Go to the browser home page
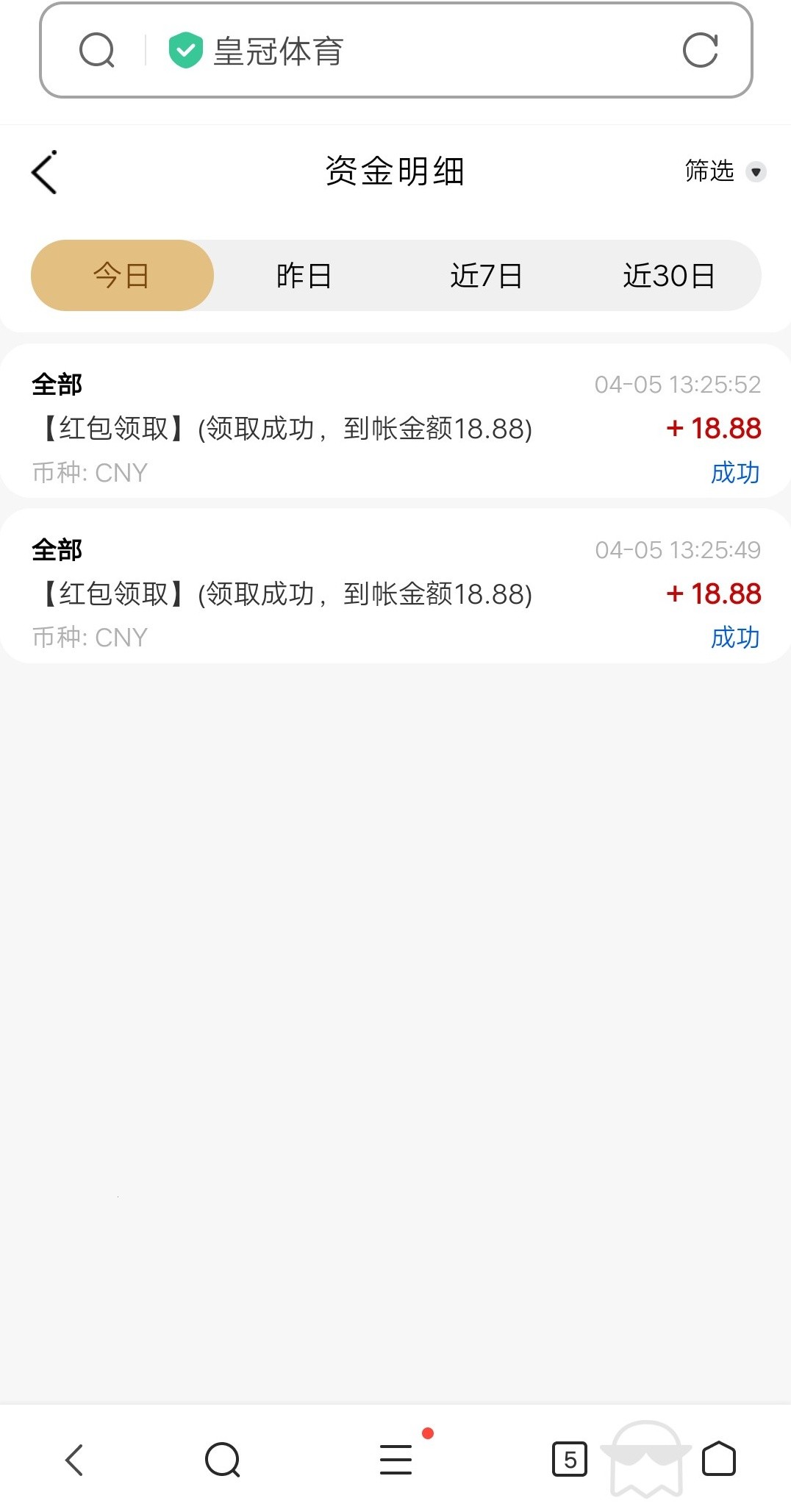This screenshot has height=1512, width=791. pyautogui.click(x=718, y=1459)
